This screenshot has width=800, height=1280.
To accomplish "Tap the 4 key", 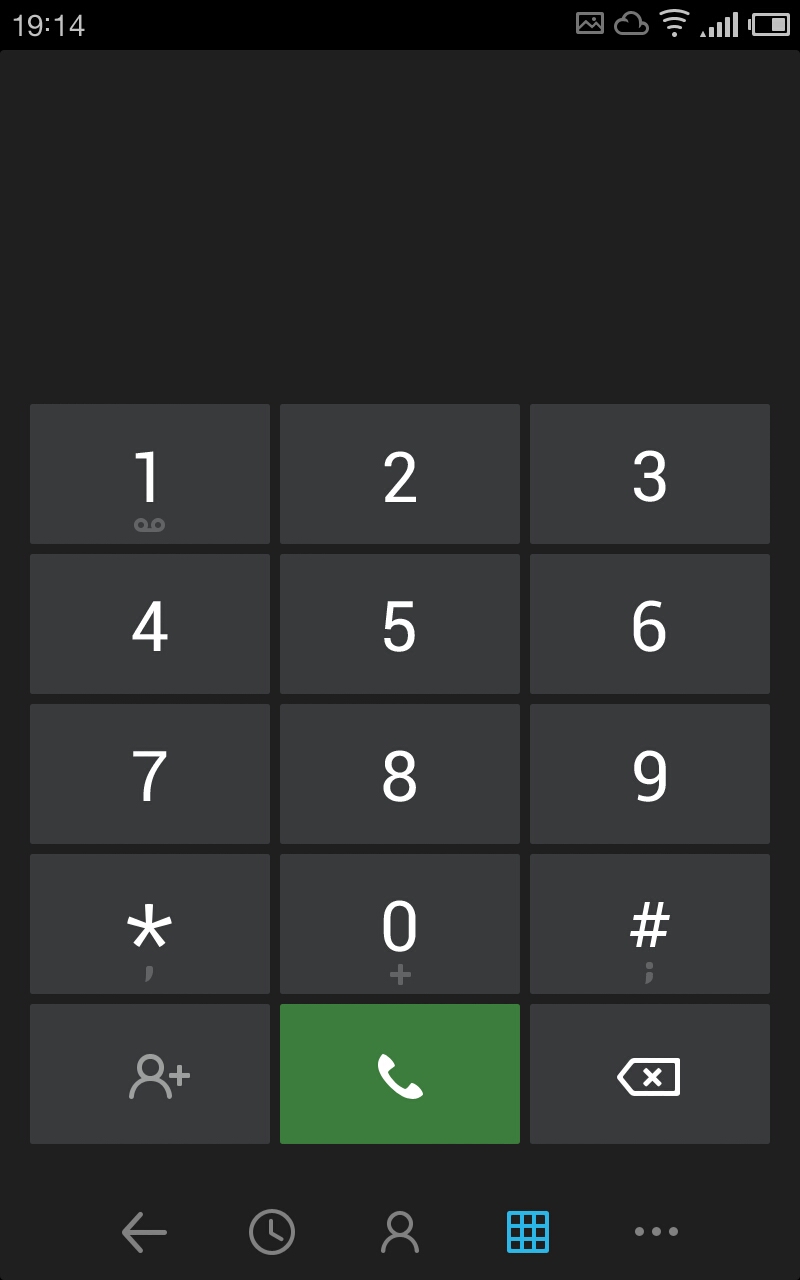I will pos(150,624).
